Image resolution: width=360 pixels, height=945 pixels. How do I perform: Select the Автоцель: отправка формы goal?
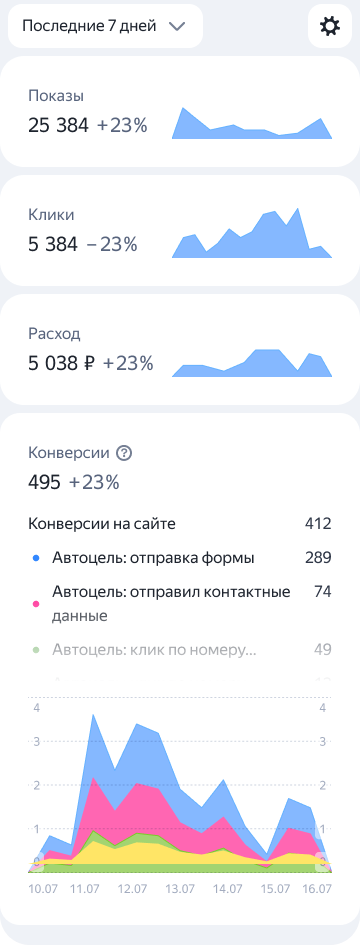pyautogui.click(x=180, y=558)
